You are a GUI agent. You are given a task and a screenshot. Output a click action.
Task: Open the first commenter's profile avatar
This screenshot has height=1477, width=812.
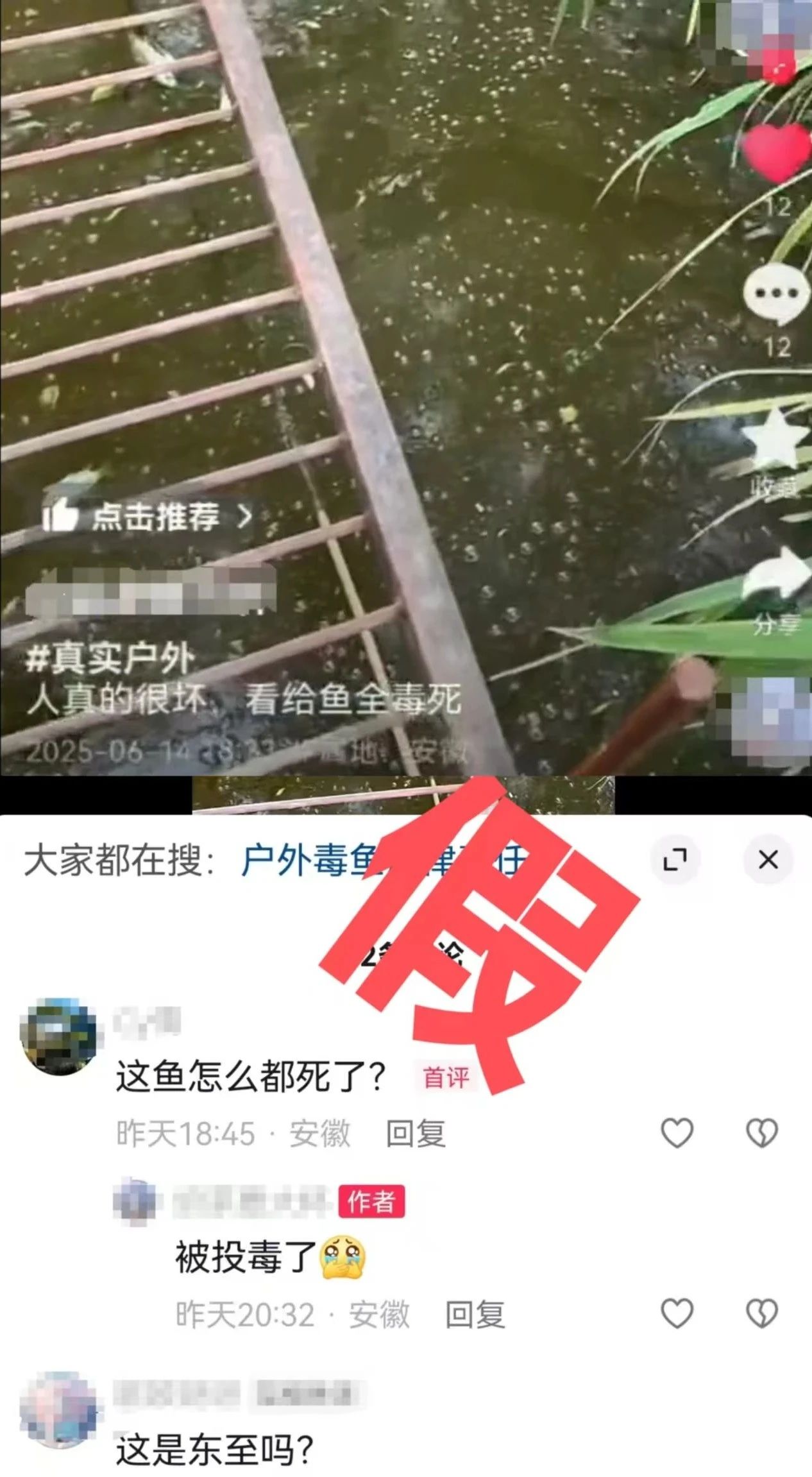pyautogui.click(x=59, y=1036)
